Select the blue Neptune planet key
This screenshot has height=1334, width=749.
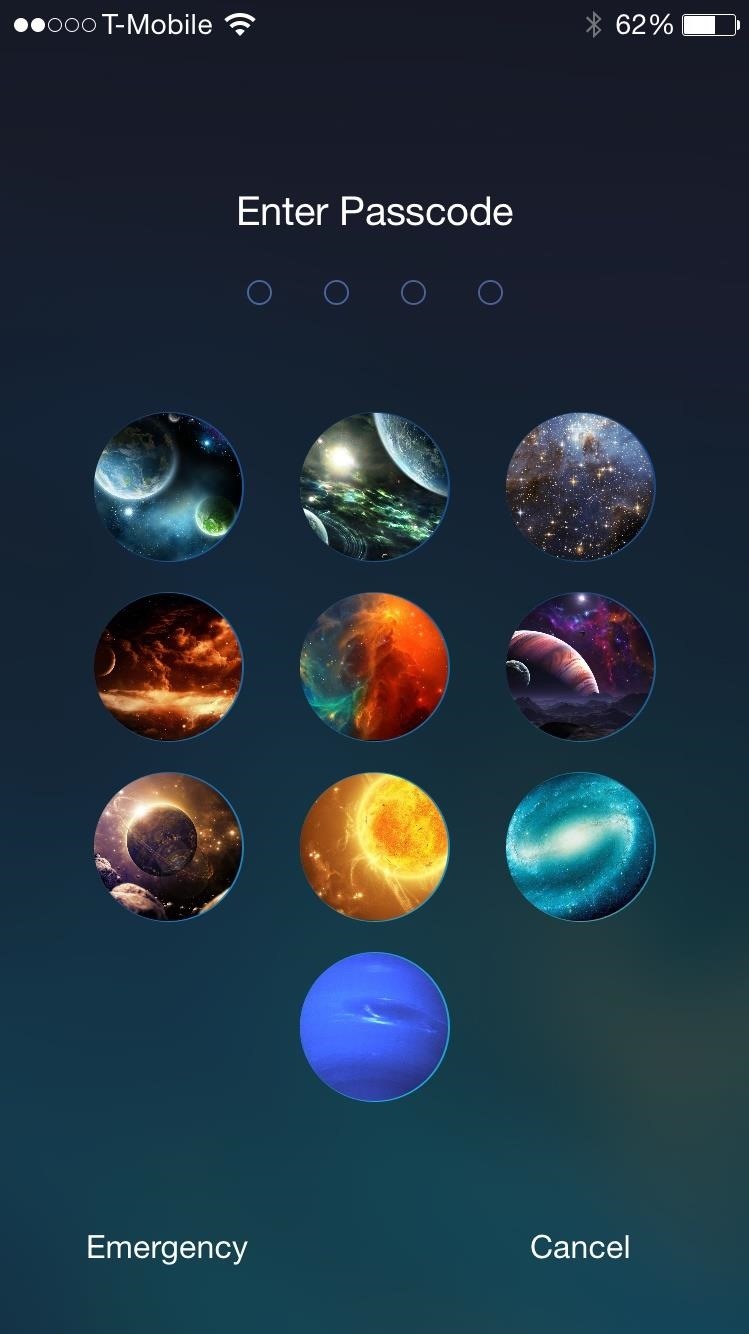pyautogui.click(x=374, y=1027)
